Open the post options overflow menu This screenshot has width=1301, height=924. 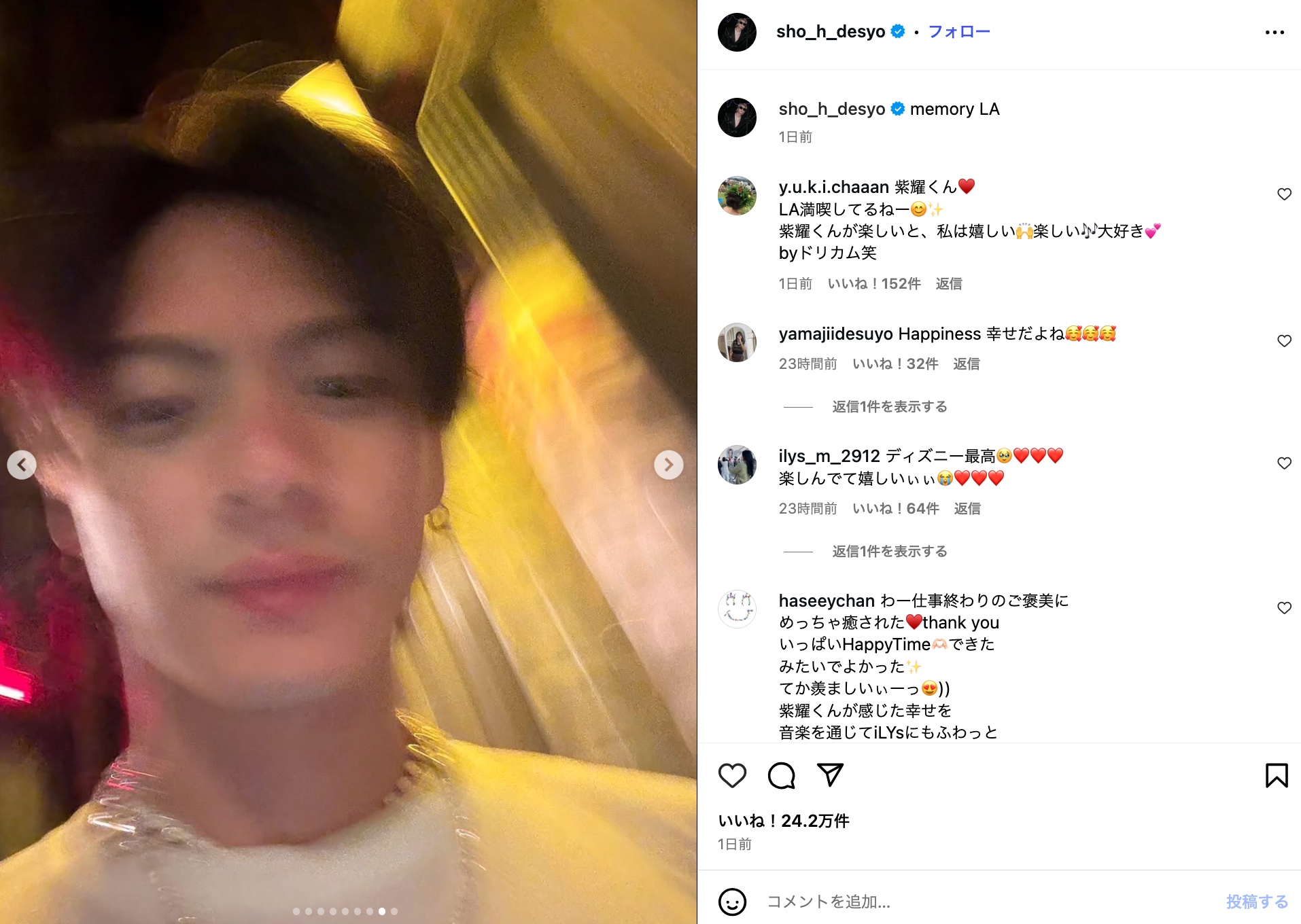click(x=1274, y=33)
